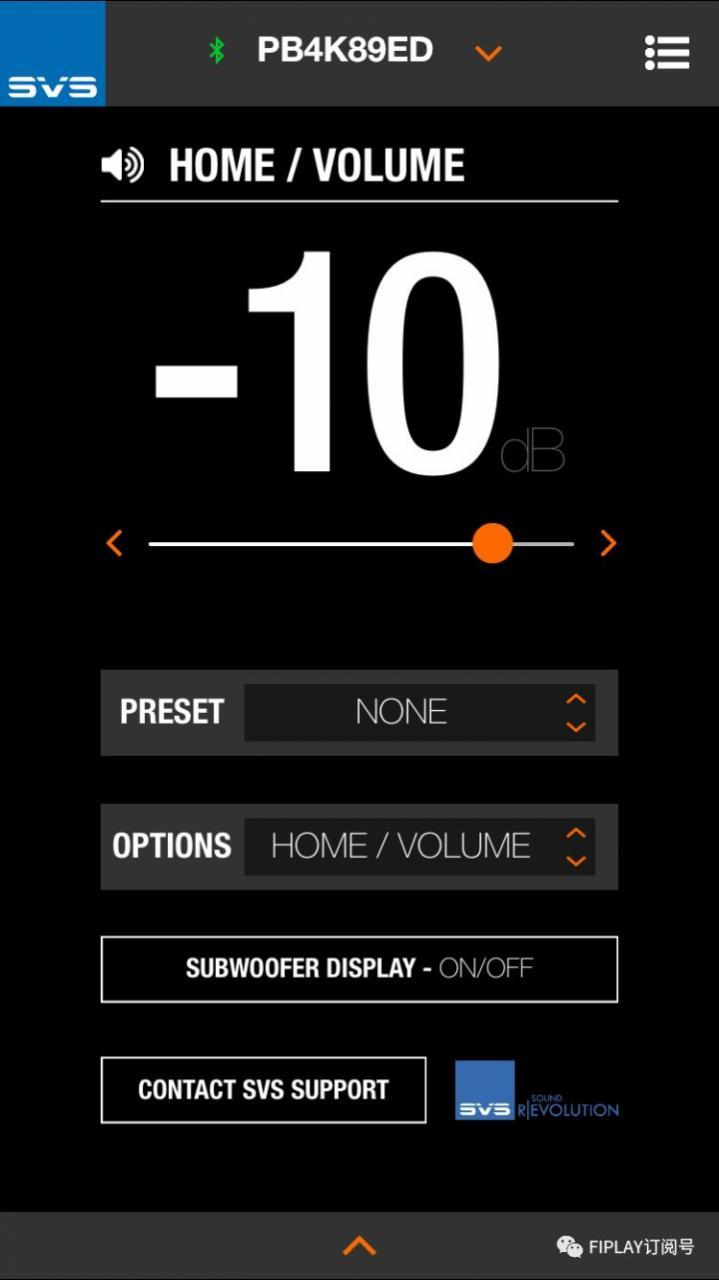
Task: Tap the volume slider handle
Action: (492, 544)
